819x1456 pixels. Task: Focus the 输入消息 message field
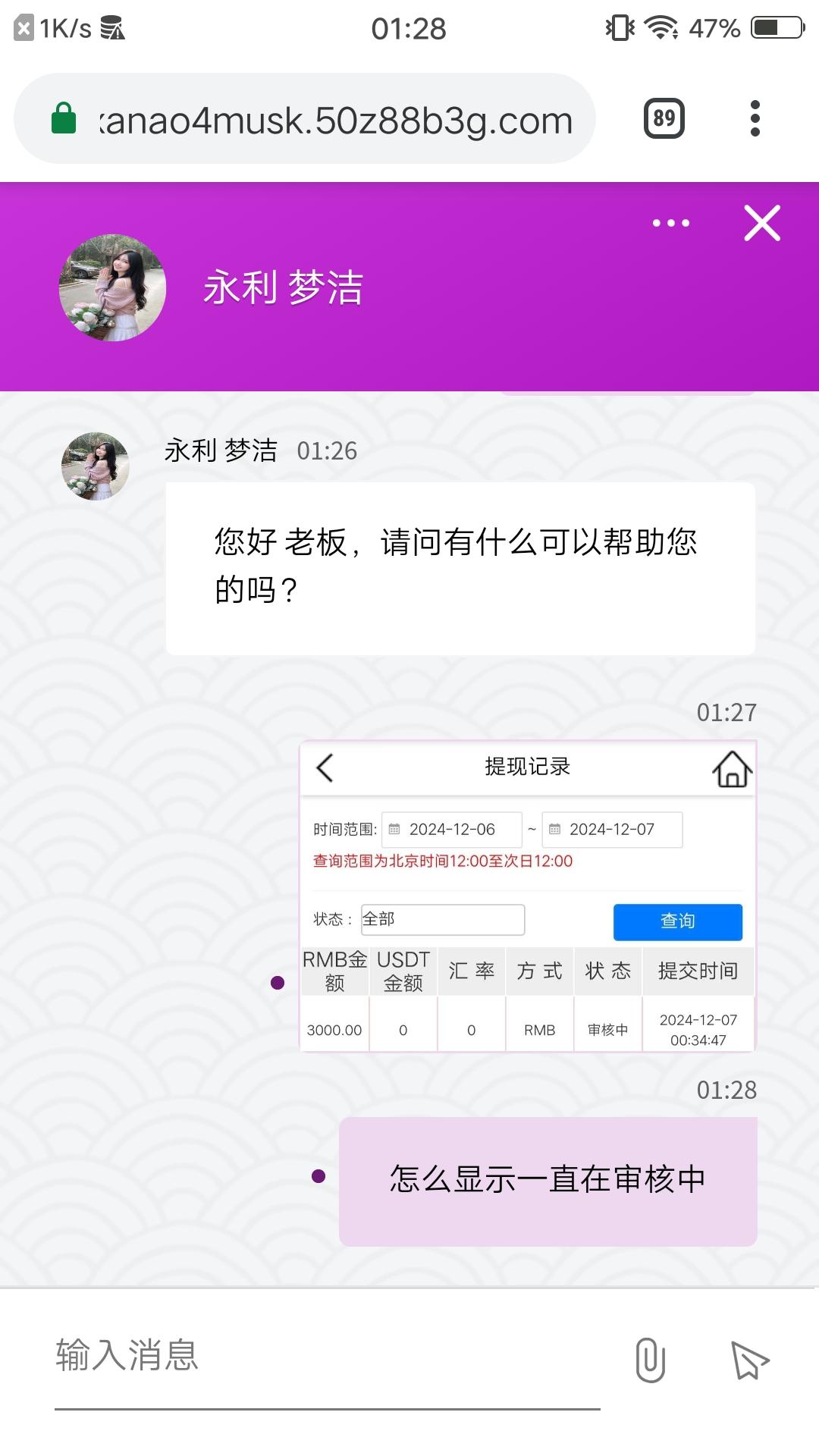pos(326,1356)
